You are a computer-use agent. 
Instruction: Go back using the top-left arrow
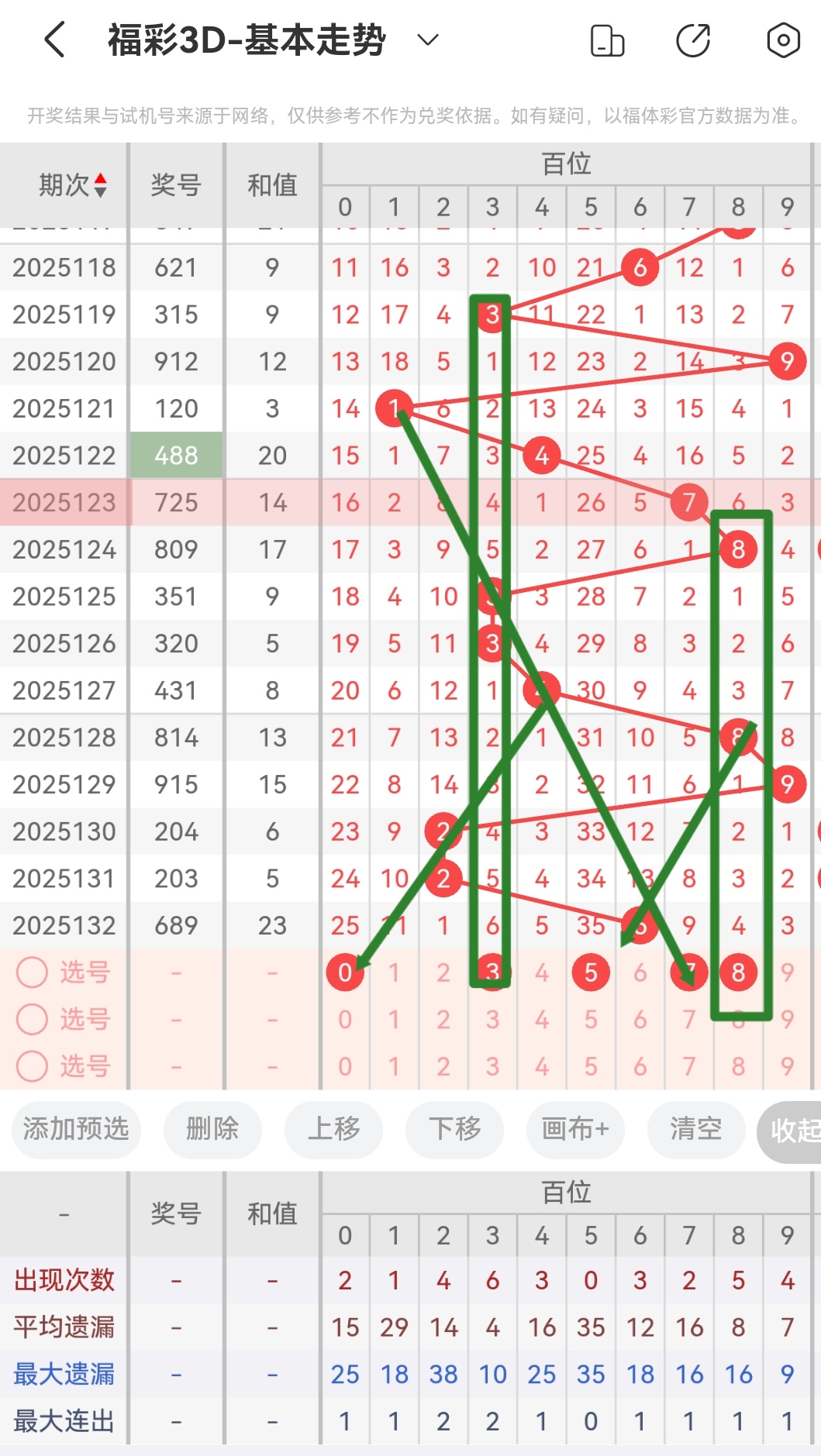coord(54,40)
